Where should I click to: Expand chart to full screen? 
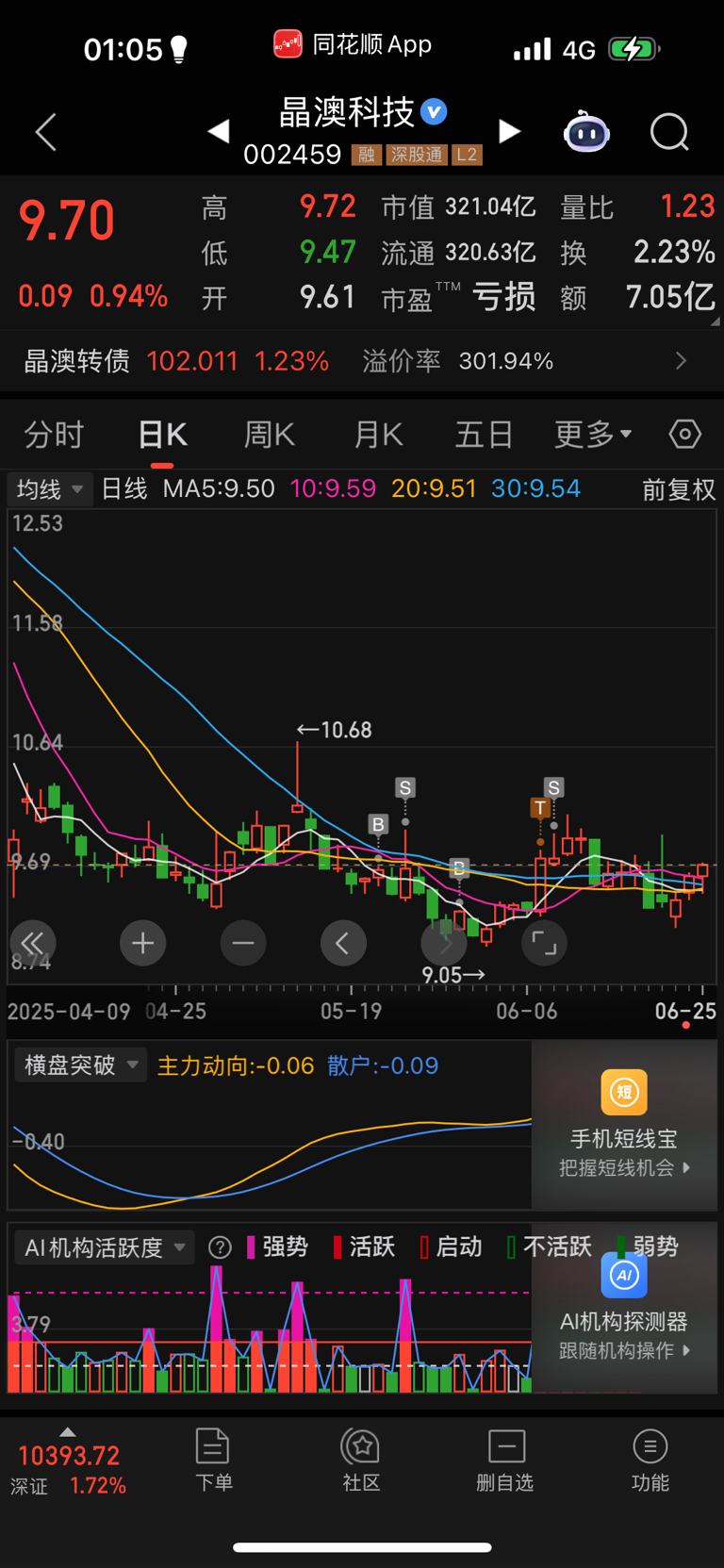point(544,943)
